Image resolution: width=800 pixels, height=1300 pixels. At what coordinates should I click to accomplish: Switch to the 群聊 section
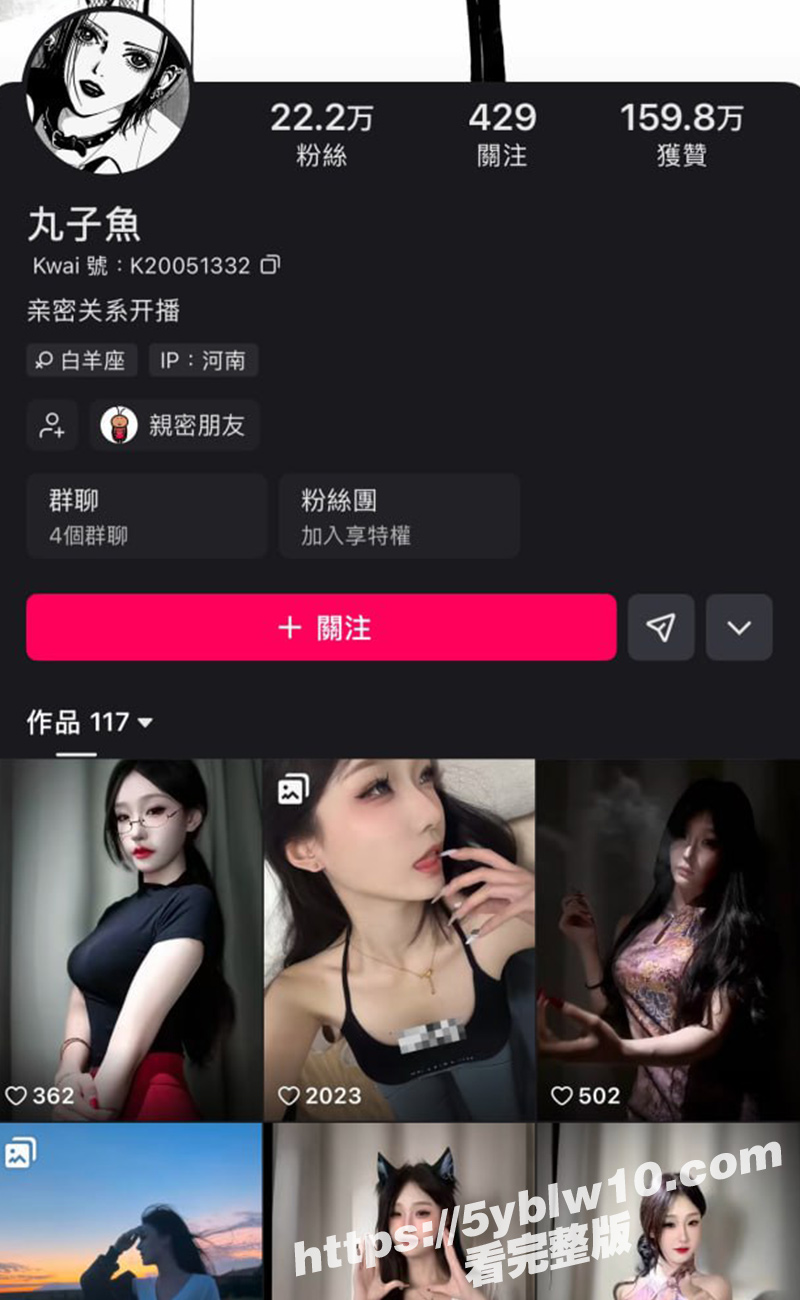pyautogui.click(x=146, y=517)
